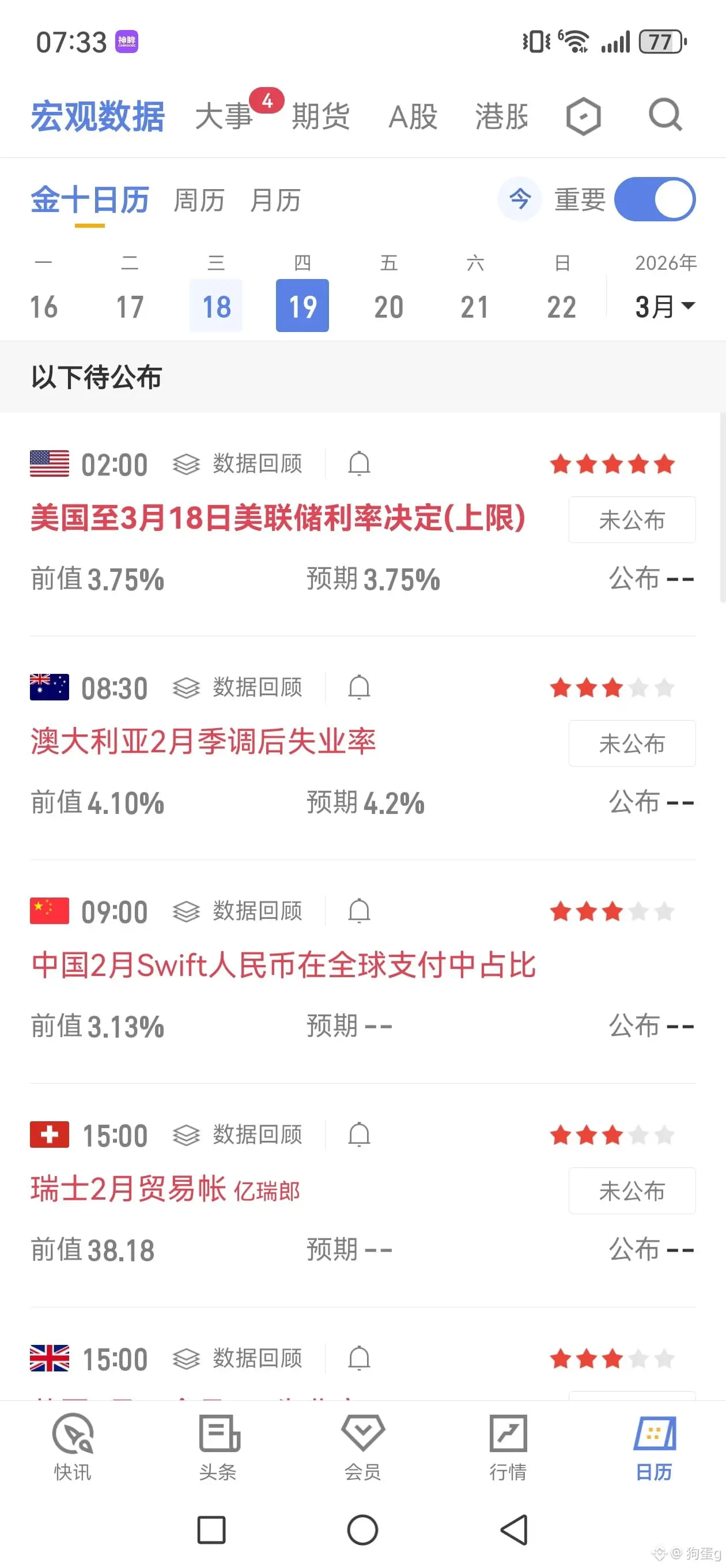This screenshot has height=1568, width=726.
Task: Go to the 快讯 bottom tab
Action: click(73, 1448)
